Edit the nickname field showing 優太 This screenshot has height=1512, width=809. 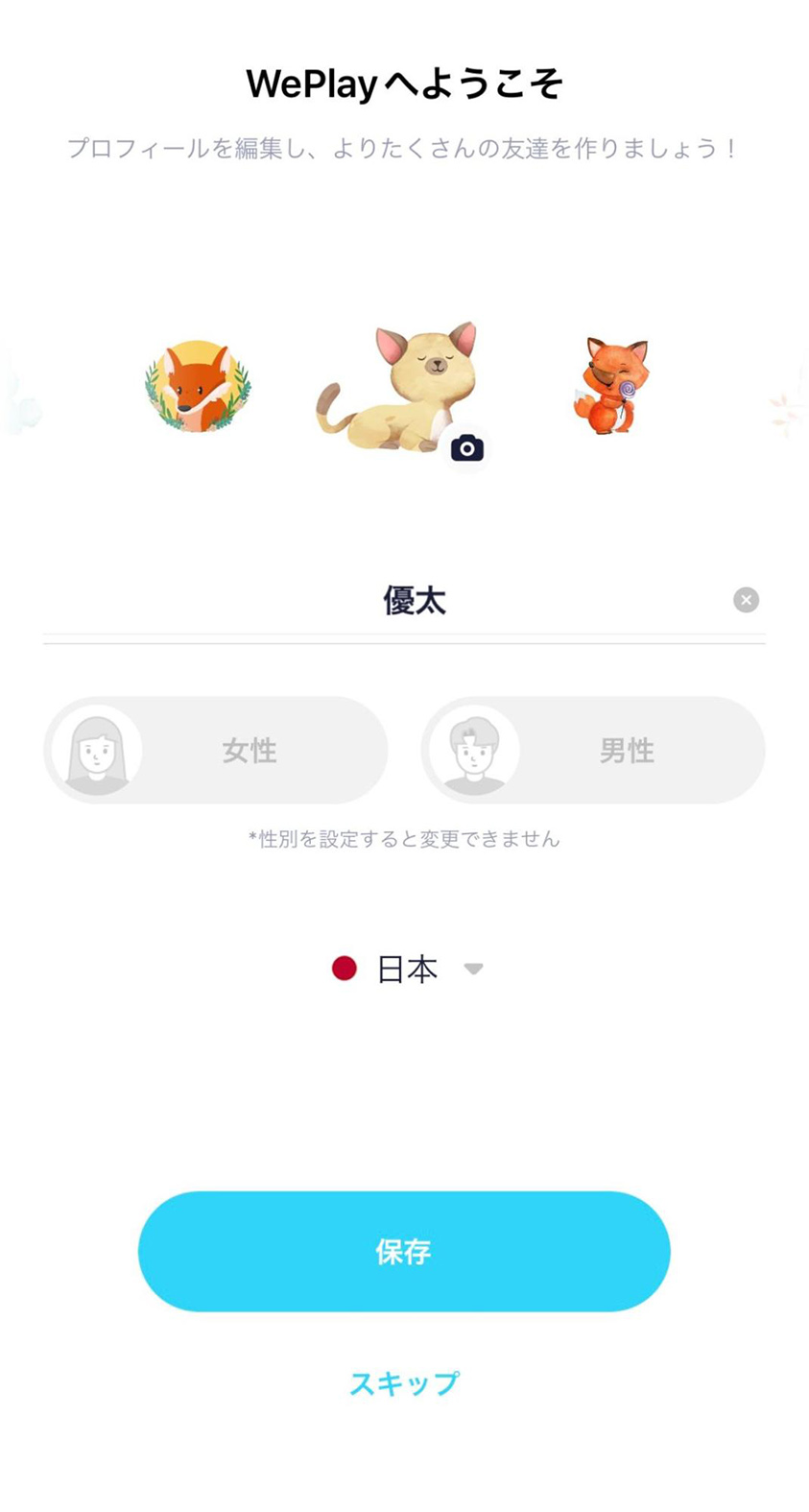click(x=414, y=601)
